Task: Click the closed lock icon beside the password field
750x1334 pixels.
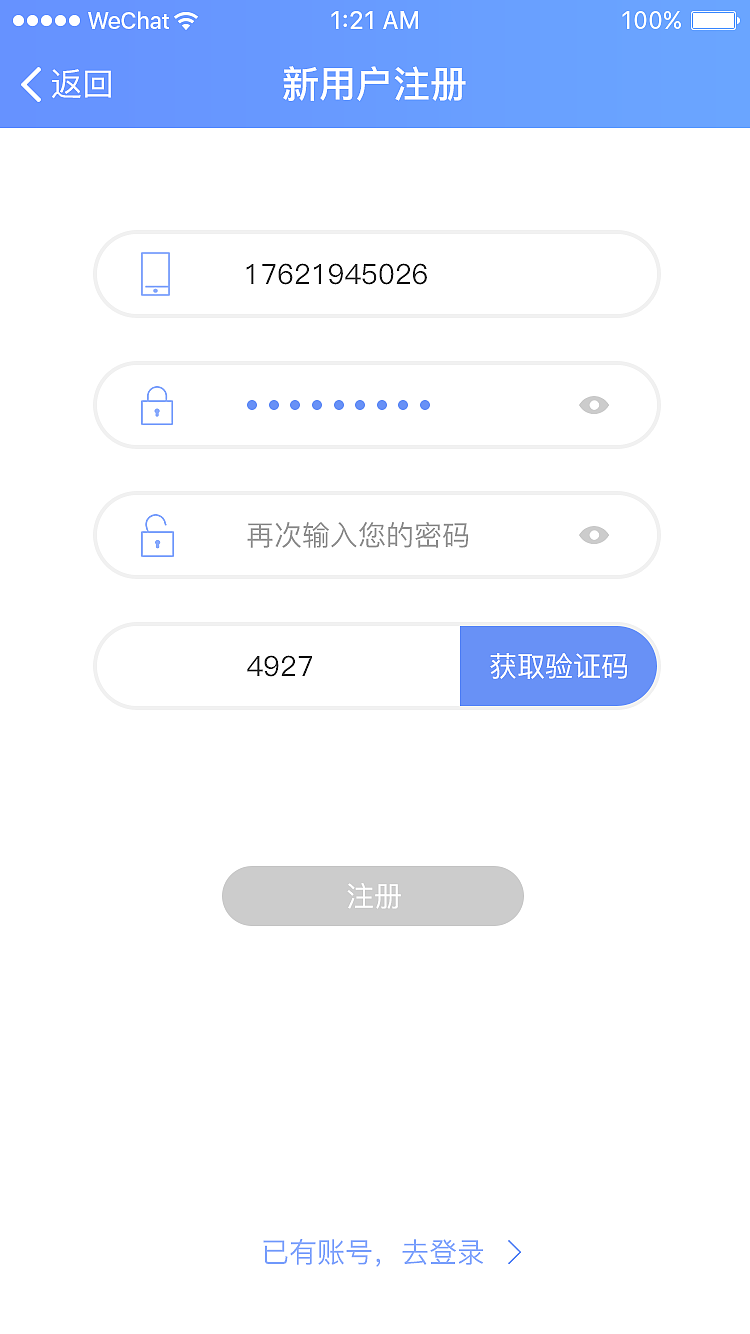Action: pyautogui.click(x=156, y=405)
